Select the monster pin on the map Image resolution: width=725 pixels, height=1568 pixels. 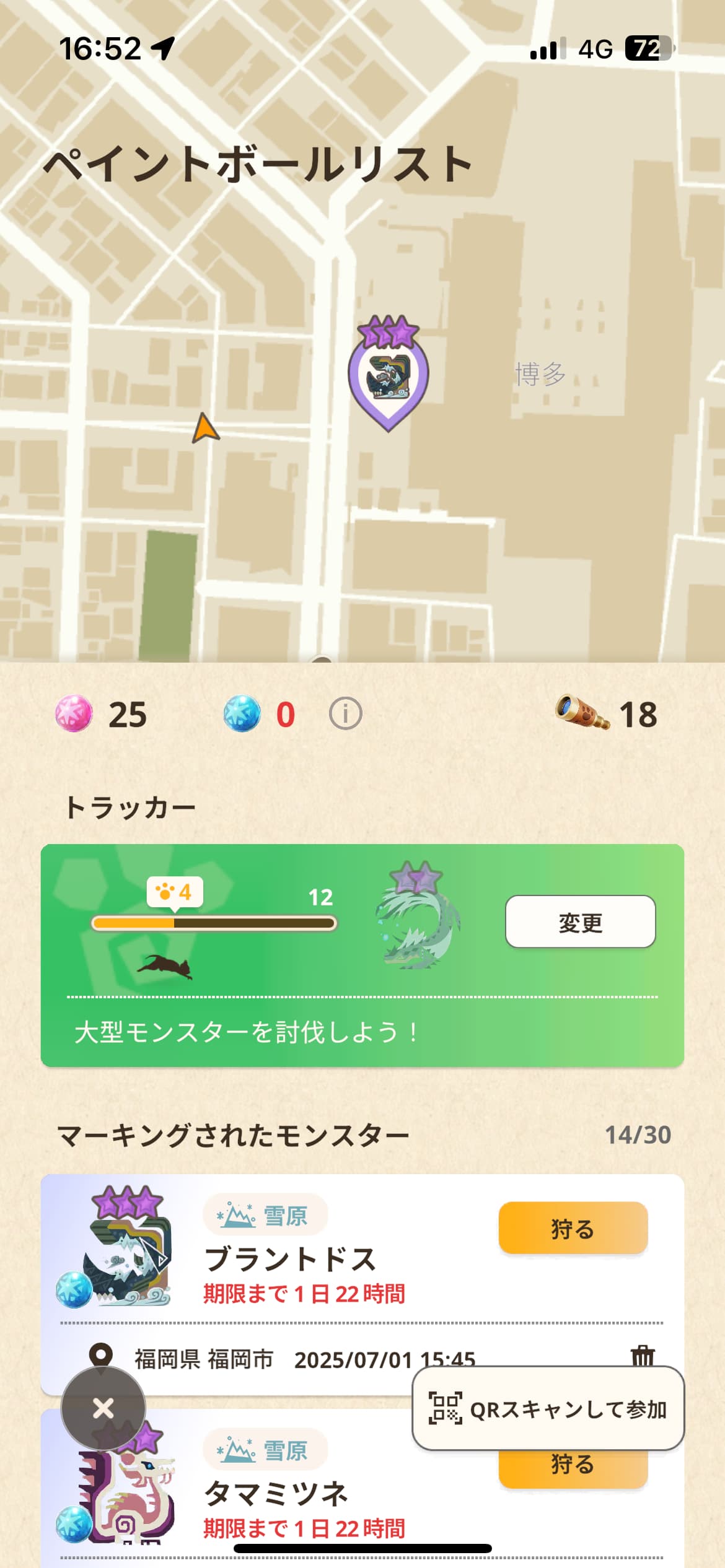coord(389,373)
